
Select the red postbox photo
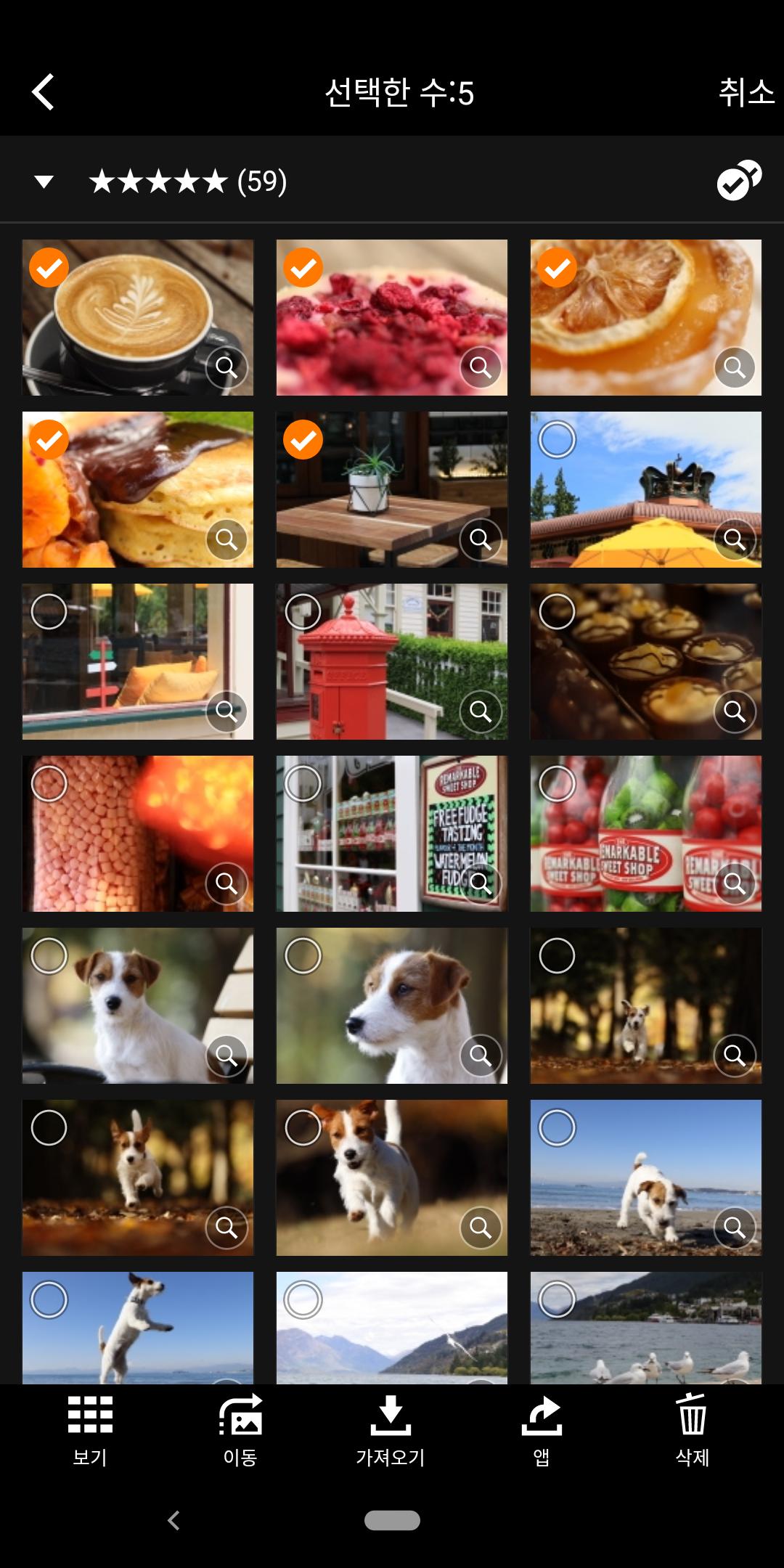tap(303, 612)
